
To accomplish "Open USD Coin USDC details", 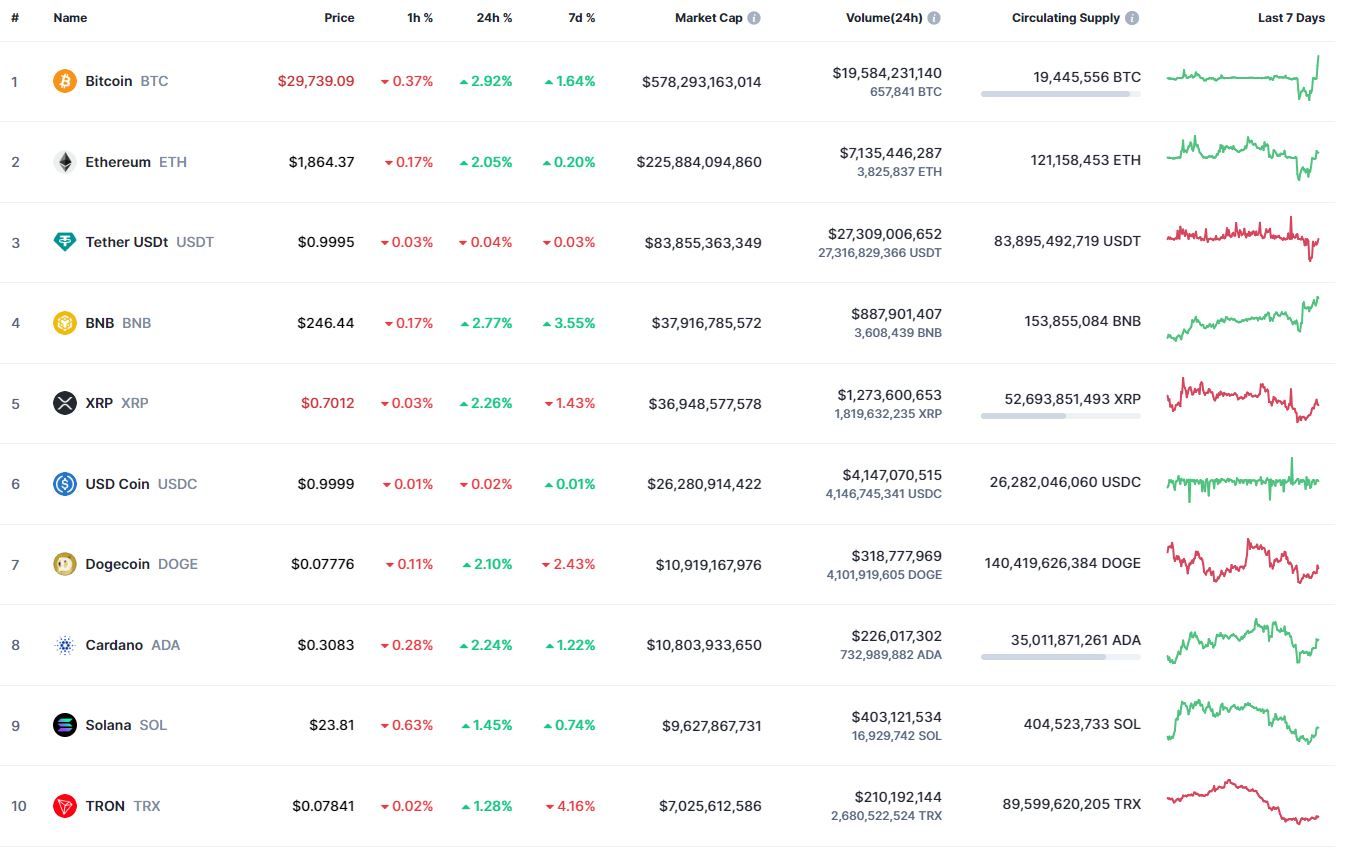I will (x=117, y=484).
